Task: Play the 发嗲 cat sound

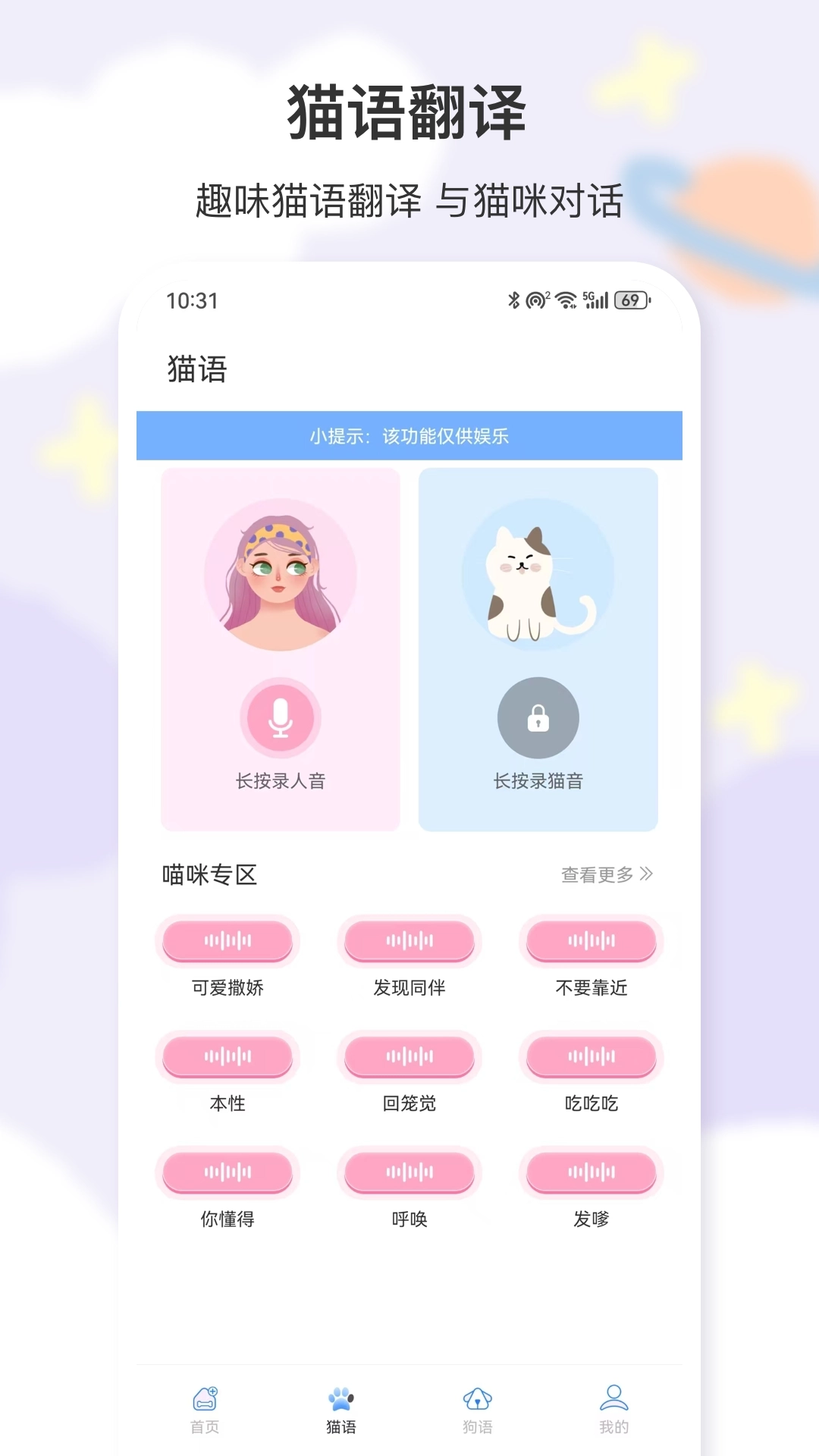Action: pos(591,1172)
